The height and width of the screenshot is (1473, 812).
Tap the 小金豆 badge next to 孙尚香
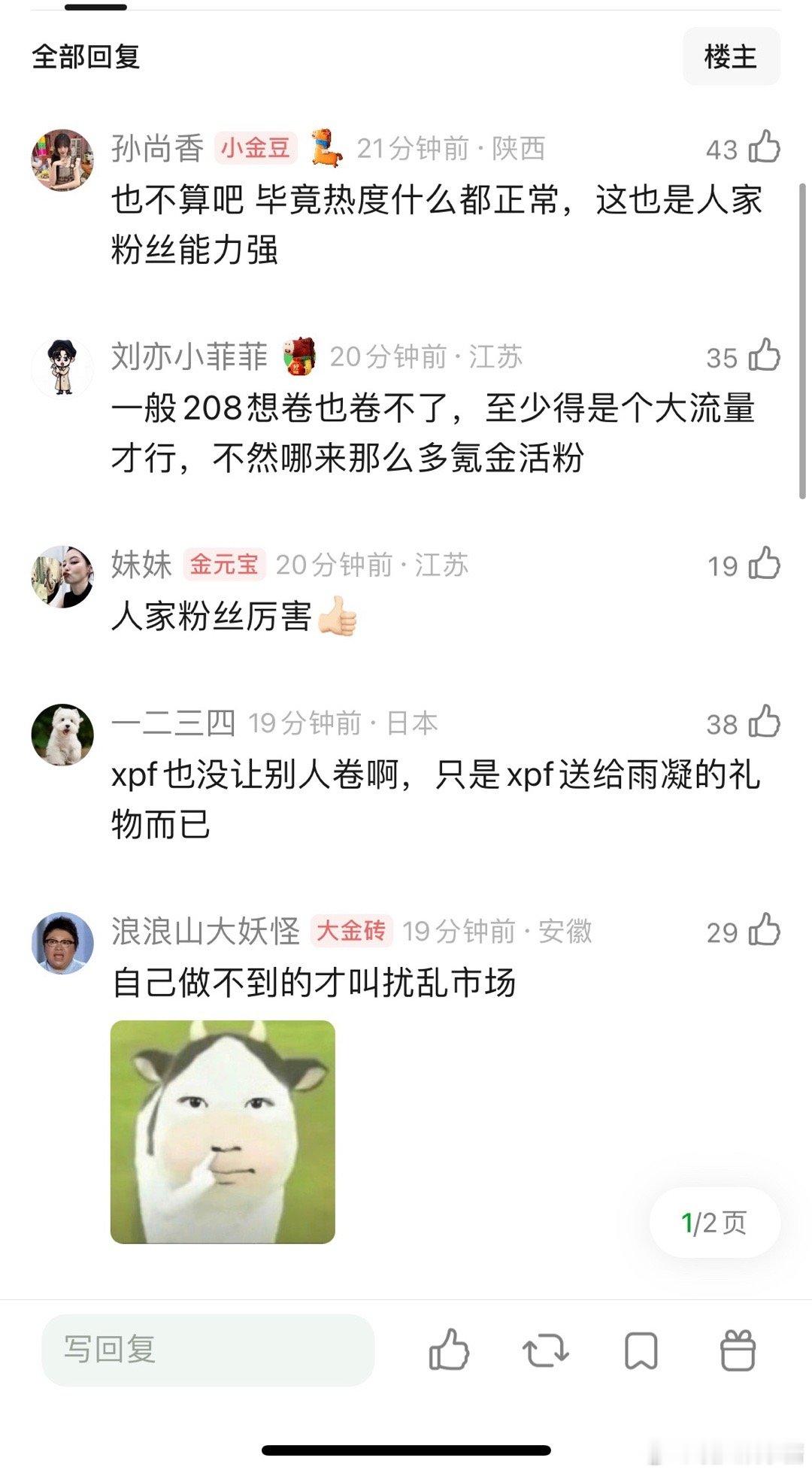point(256,149)
